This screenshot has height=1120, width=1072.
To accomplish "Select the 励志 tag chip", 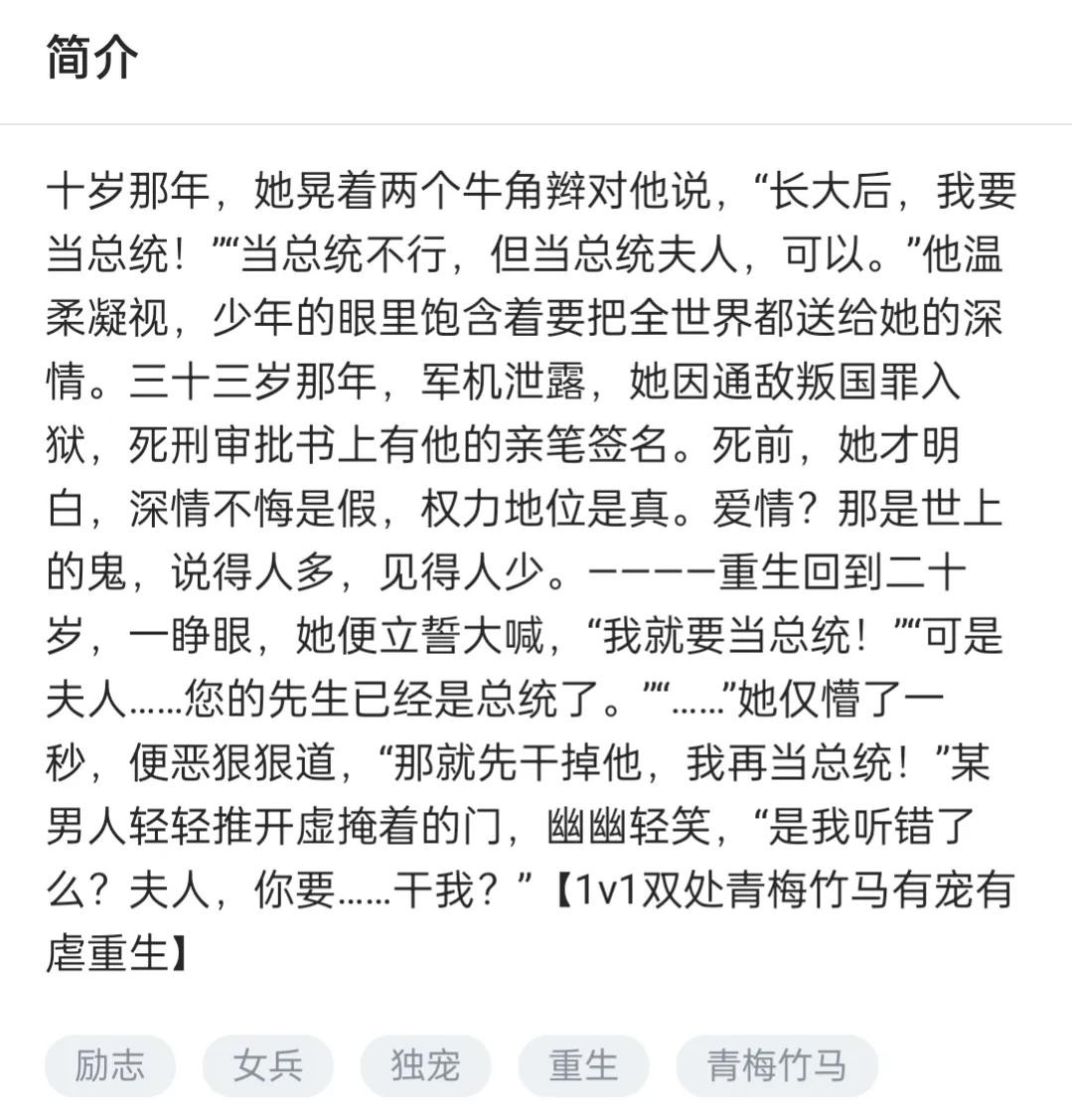I will [109, 1066].
